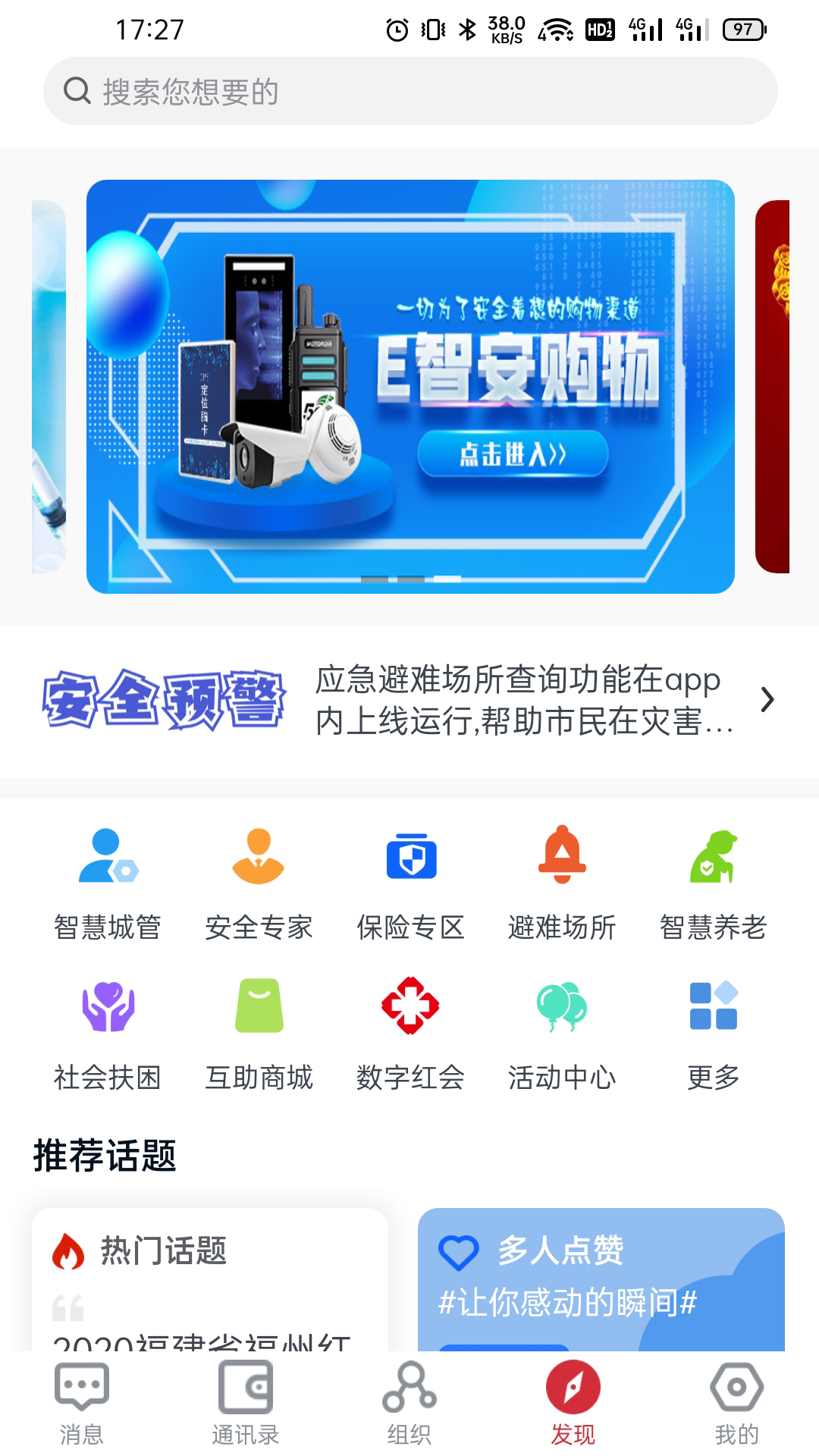Go to the 我的 tab
Screen dimensions: 819x1456
click(x=736, y=1403)
